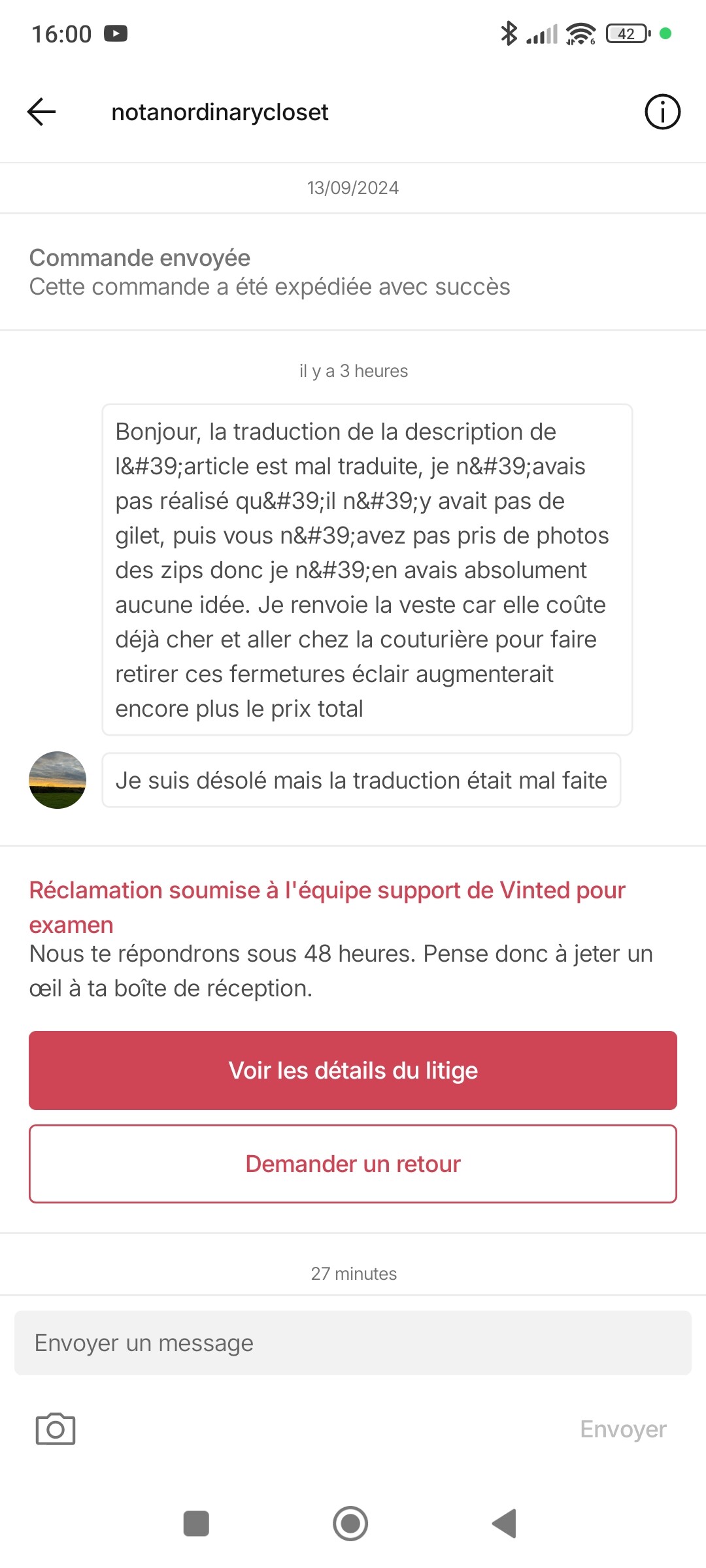Open recent apps square button
The height and width of the screenshot is (1568, 706).
click(196, 1524)
